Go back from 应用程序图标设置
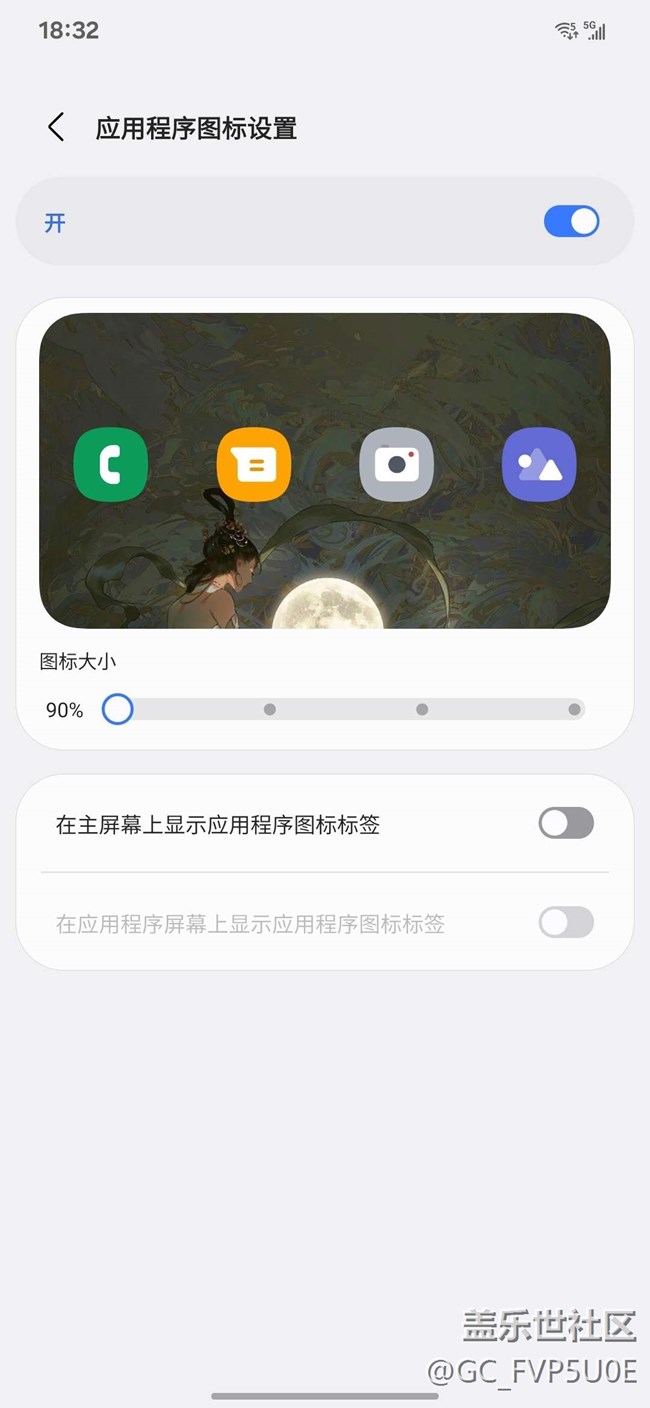 click(x=56, y=128)
